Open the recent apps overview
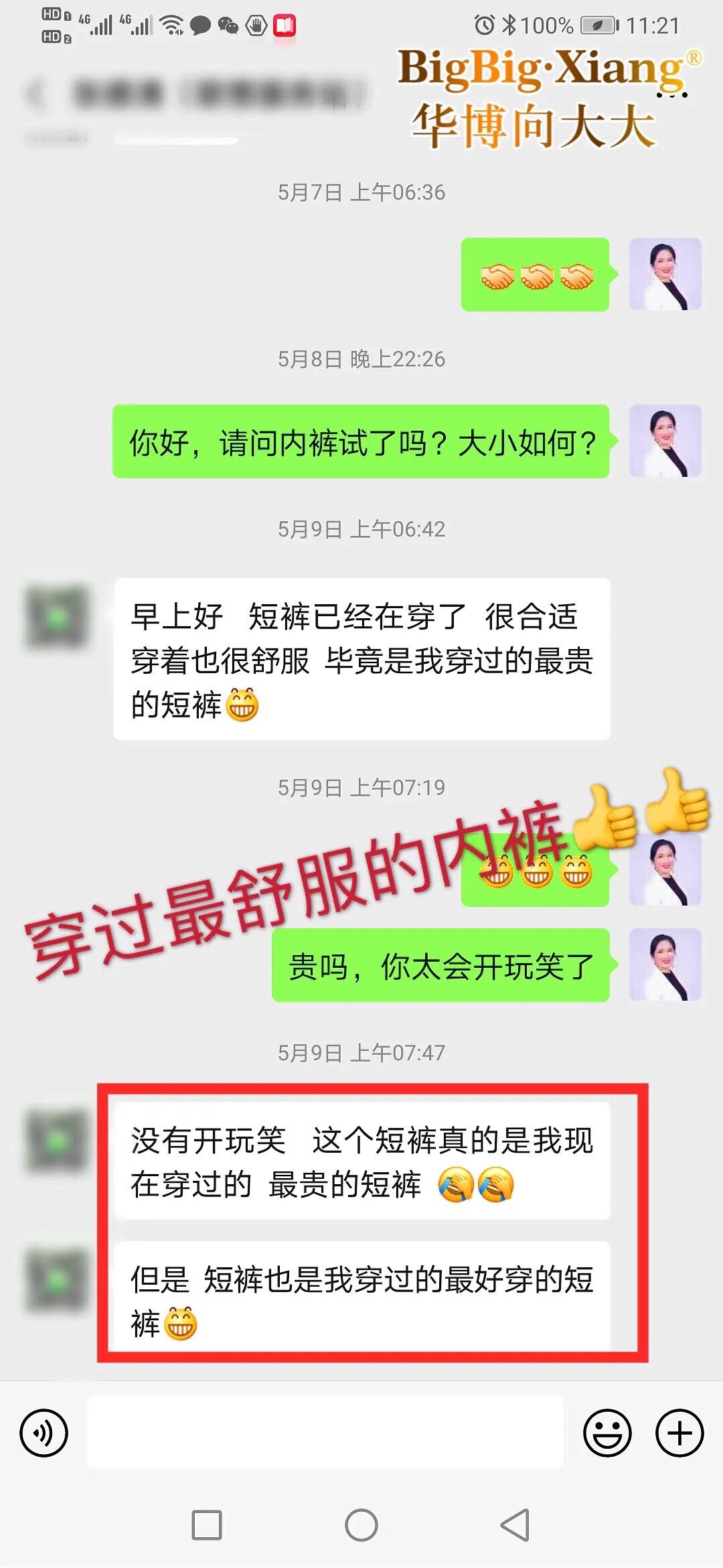The image size is (723, 1568). point(207,1525)
